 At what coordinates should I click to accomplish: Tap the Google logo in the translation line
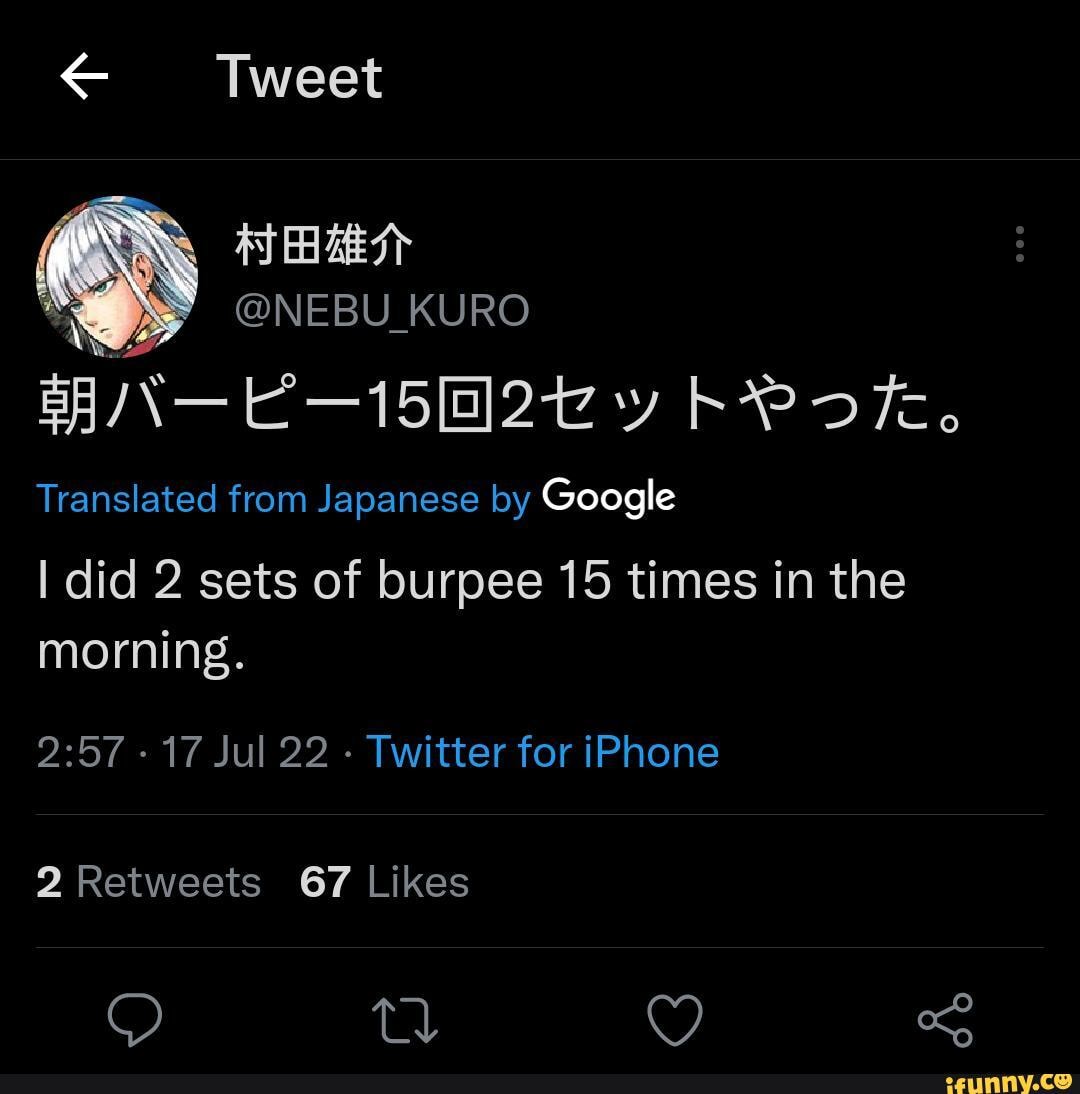(608, 497)
